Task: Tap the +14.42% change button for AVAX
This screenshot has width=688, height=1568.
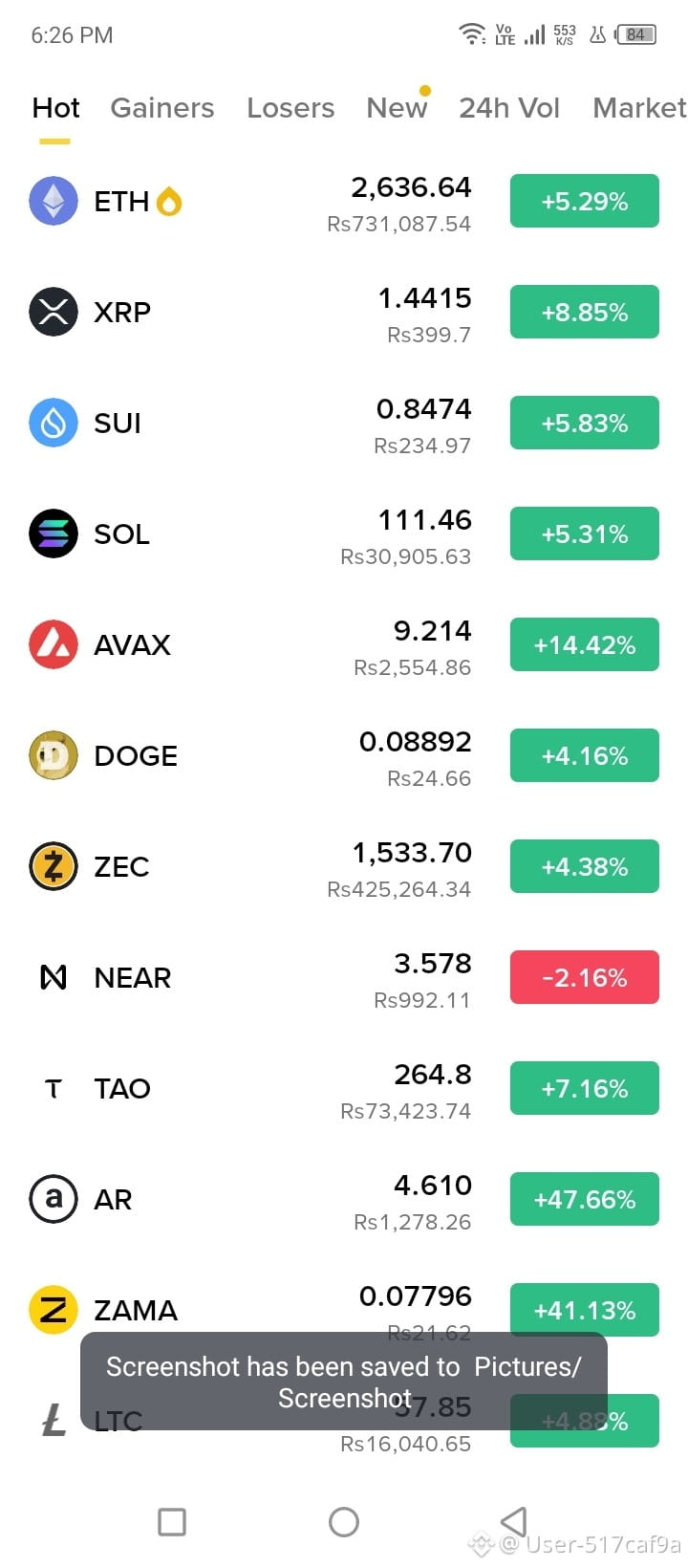Action: pyautogui.click(x=585, y=644)
